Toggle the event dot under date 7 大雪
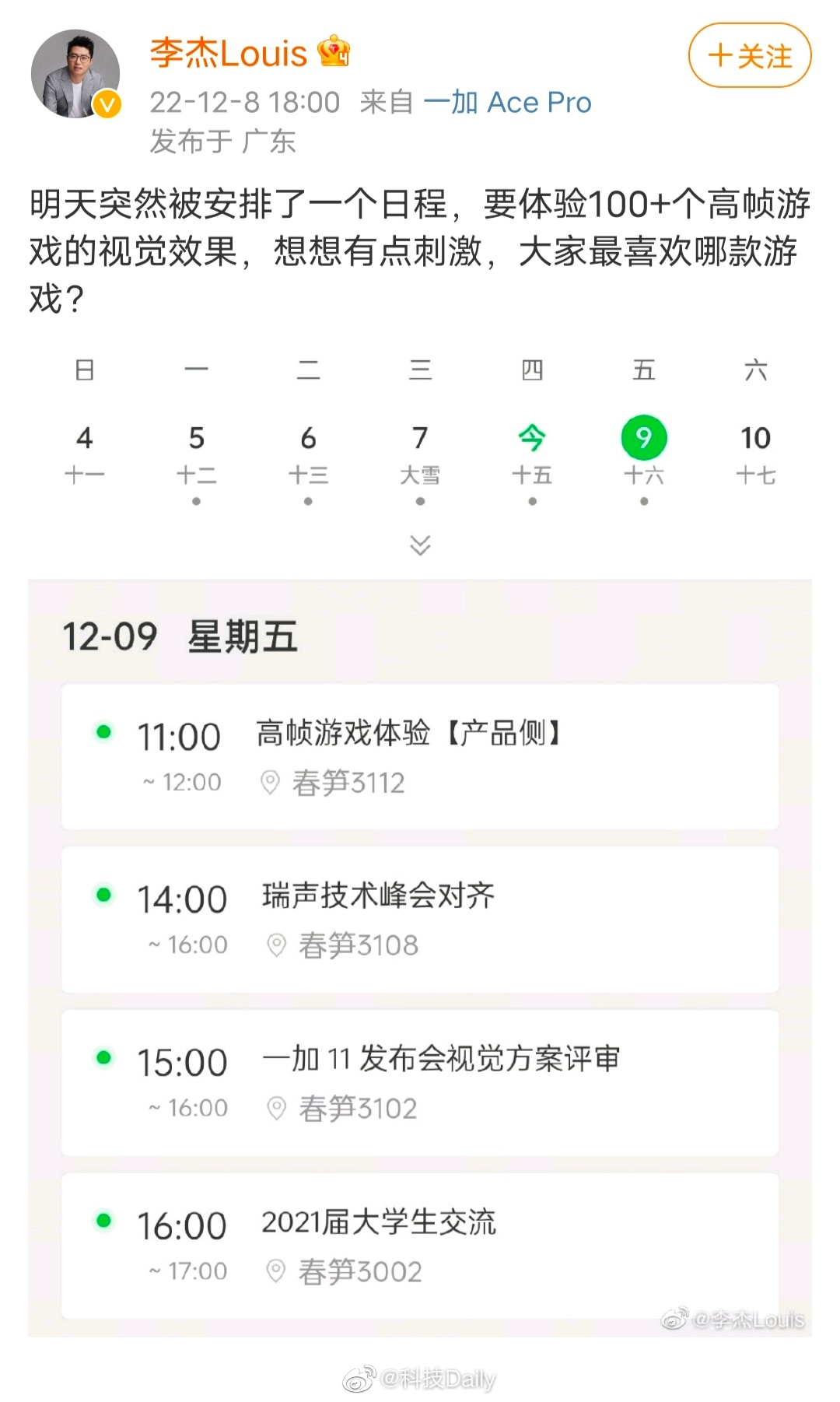840x1402 pixels. 420,502
